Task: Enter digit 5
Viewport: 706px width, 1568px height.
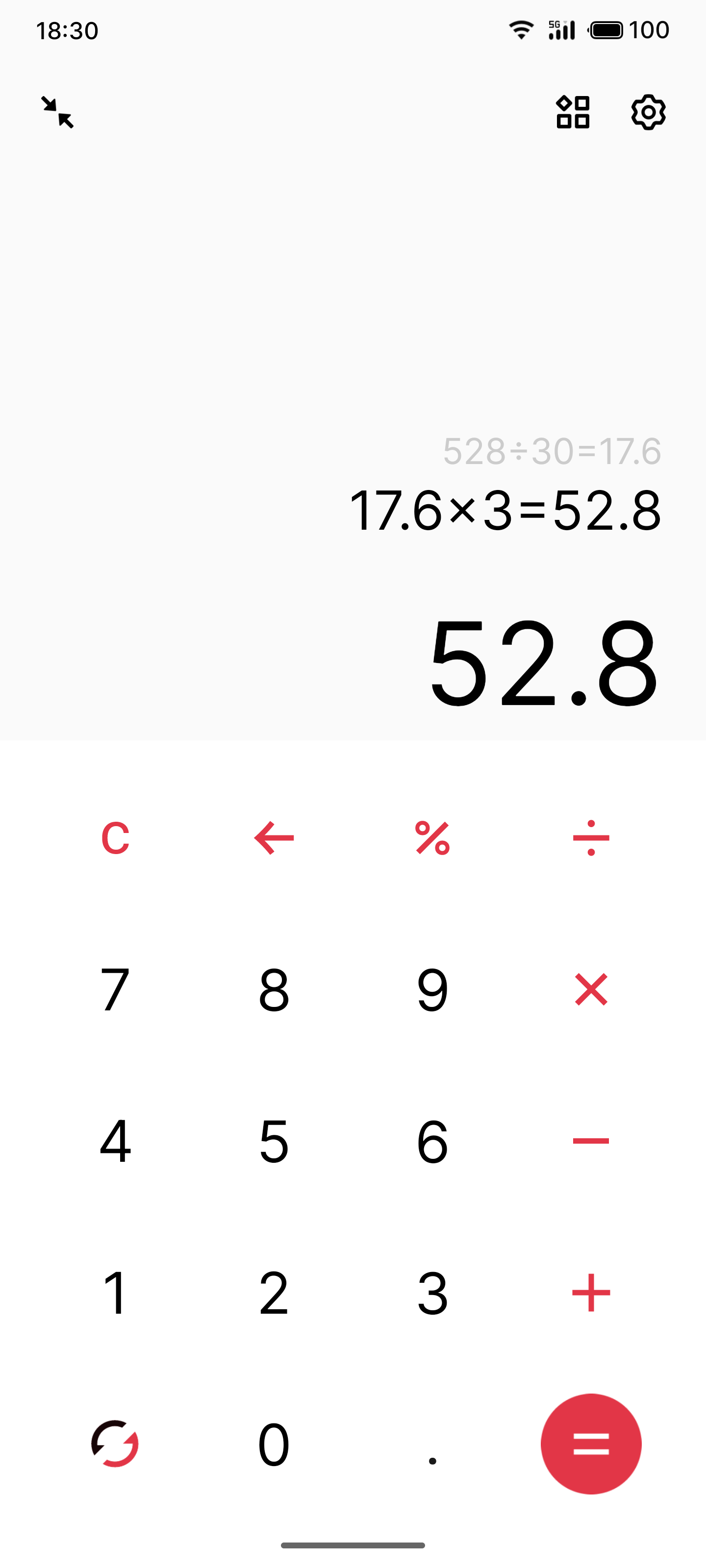Action: (274, 1141)
